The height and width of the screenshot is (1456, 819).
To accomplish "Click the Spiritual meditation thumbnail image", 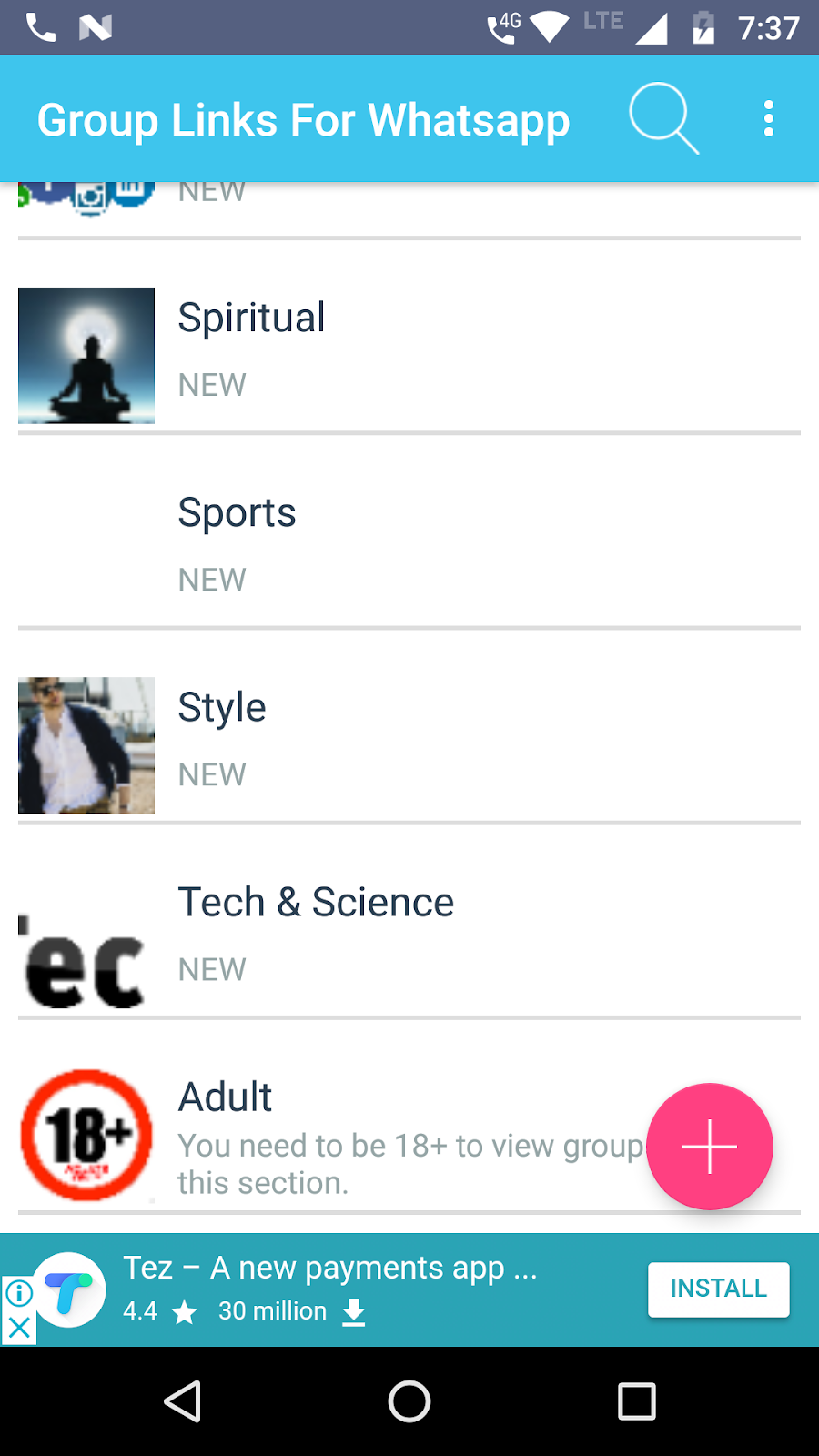I will [x=86, y=355].
